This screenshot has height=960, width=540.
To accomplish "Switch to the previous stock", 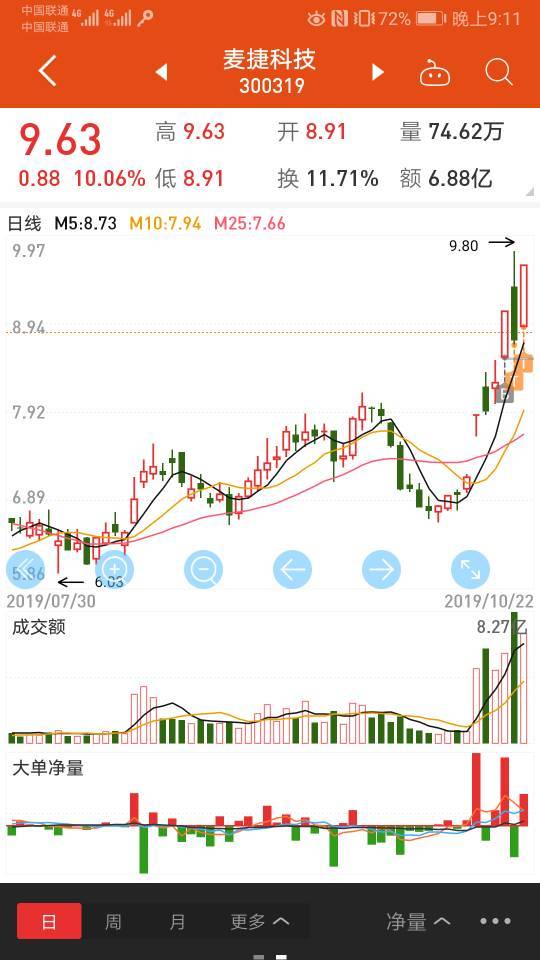I will [x=161, y=72].
